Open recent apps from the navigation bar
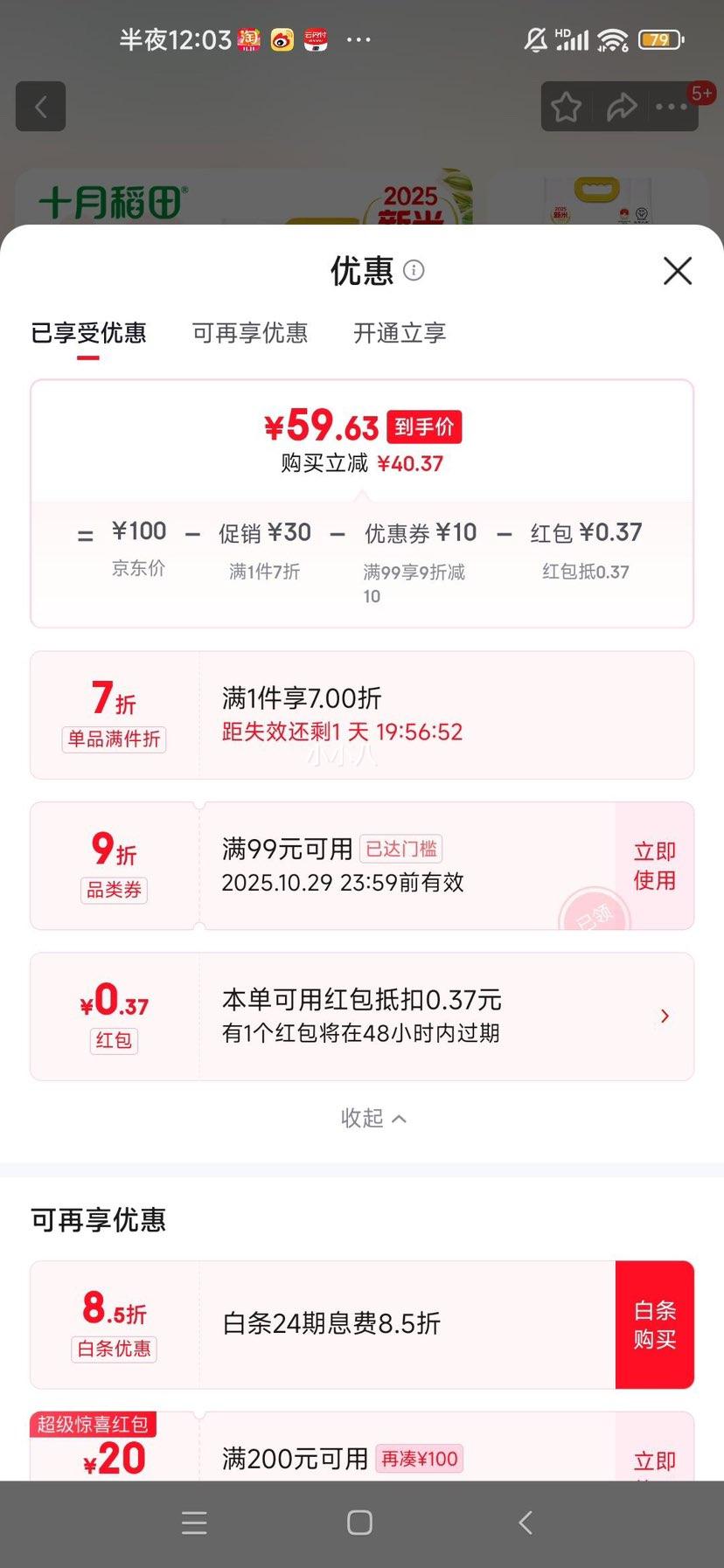Screen dimensions: 724x1568 194,1523
